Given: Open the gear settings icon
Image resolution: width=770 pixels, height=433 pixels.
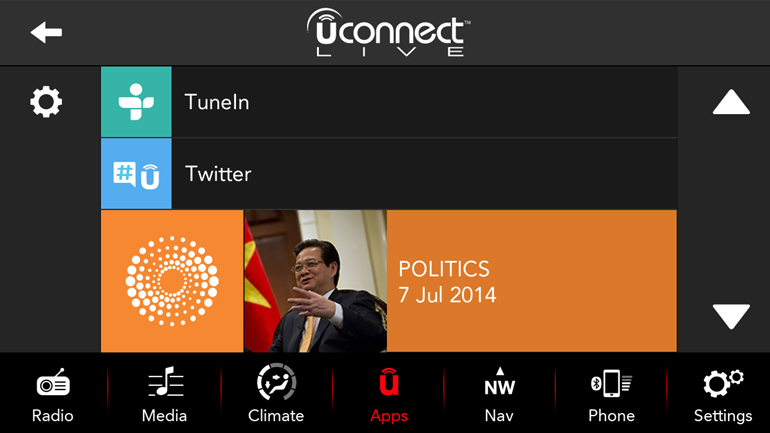Looking at the screenshot, I should coord(46,102).
